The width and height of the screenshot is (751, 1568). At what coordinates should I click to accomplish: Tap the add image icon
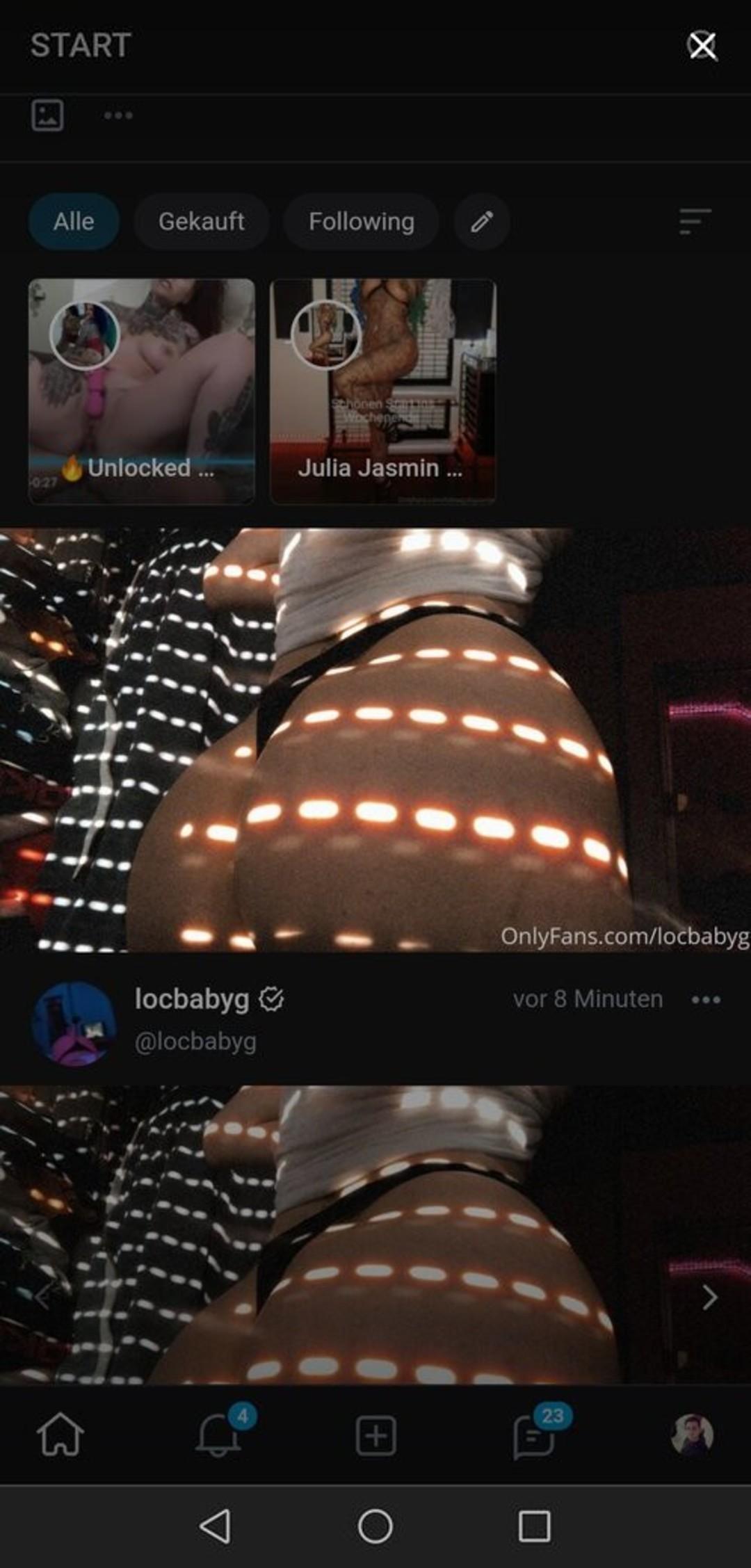click(x=47, y=115)
